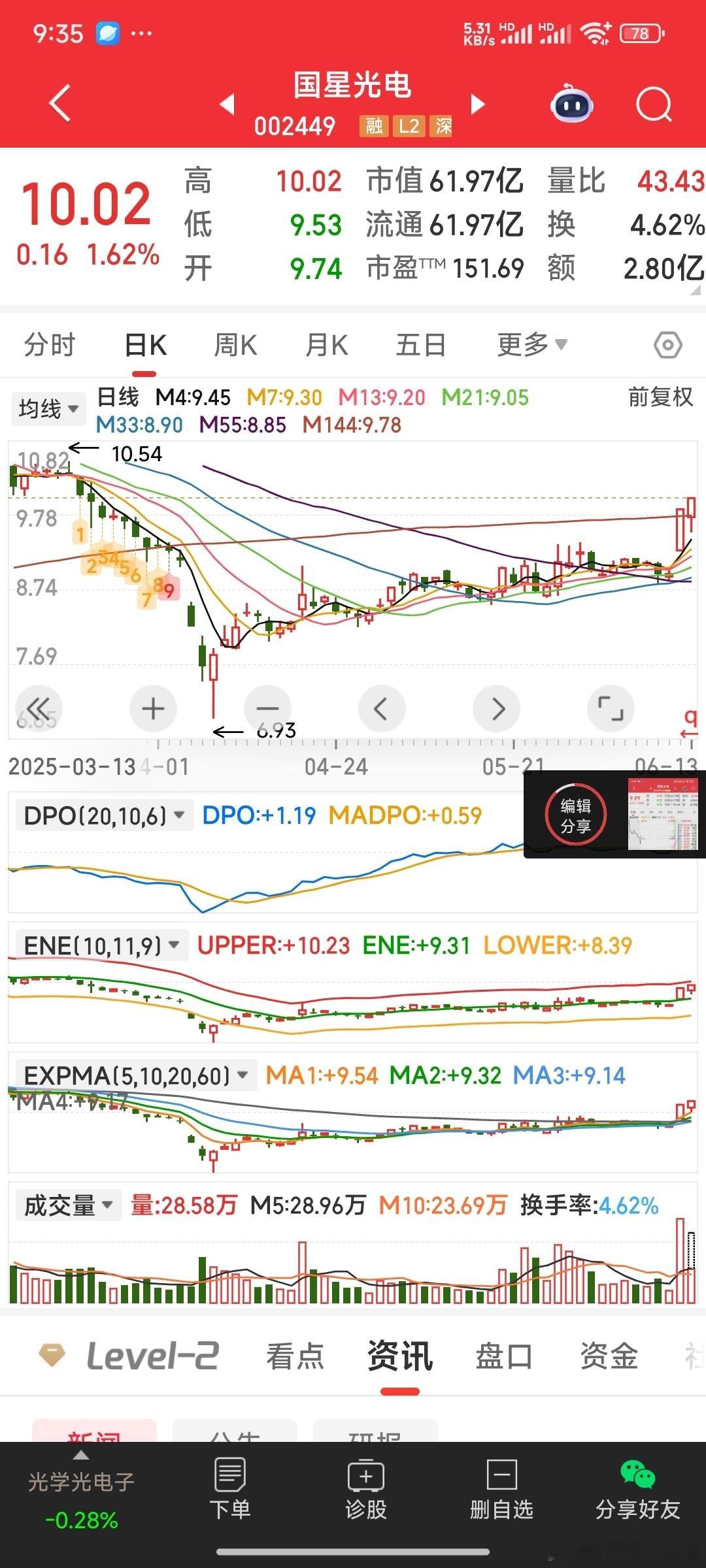Open the 均线 indicator dropdown
Image resolution: width=706 pixels, height=1568 pixels.
(48, 409)
